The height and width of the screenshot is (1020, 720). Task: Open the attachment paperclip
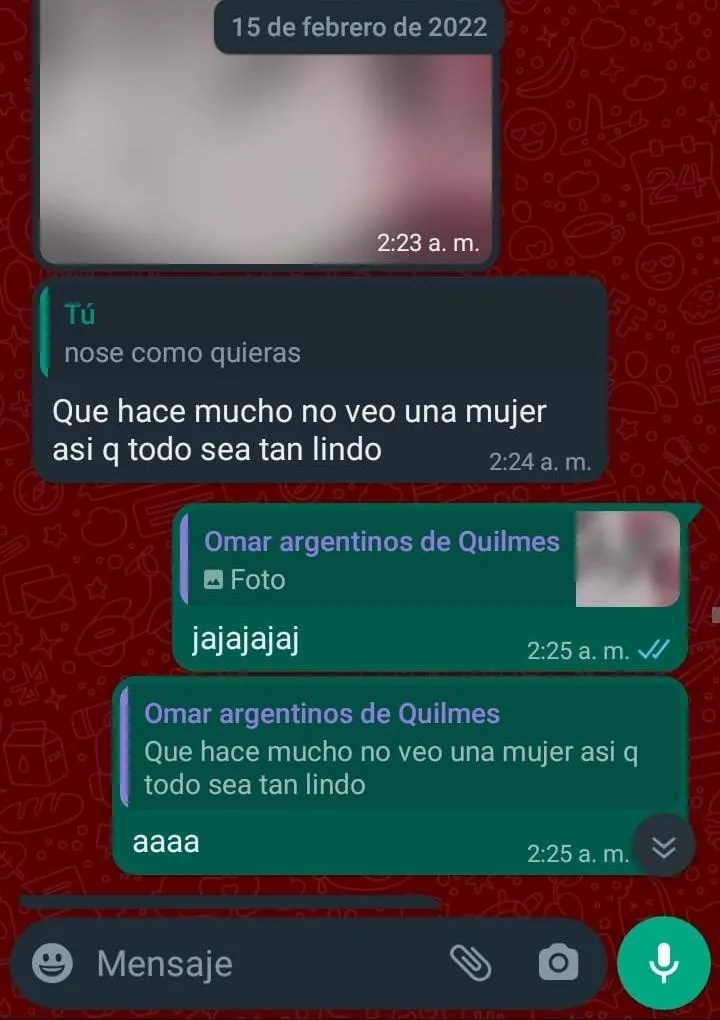[x=470, y=963]
